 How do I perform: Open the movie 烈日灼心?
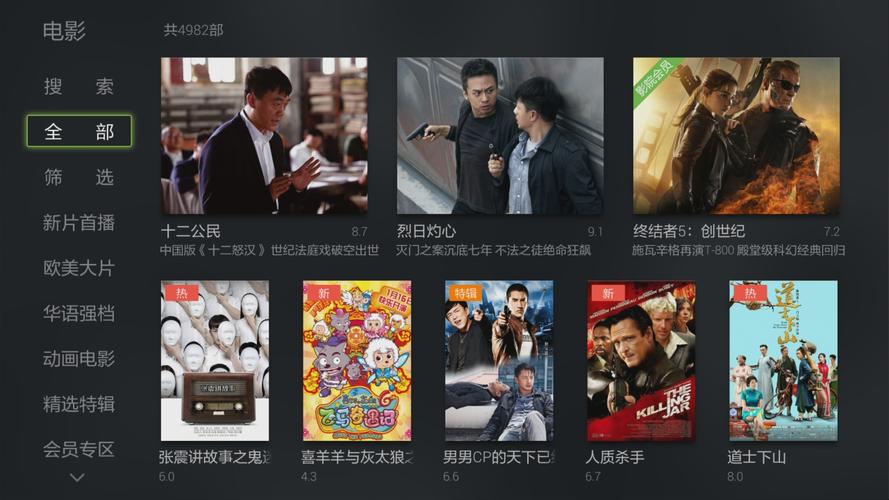click(500, 136)
